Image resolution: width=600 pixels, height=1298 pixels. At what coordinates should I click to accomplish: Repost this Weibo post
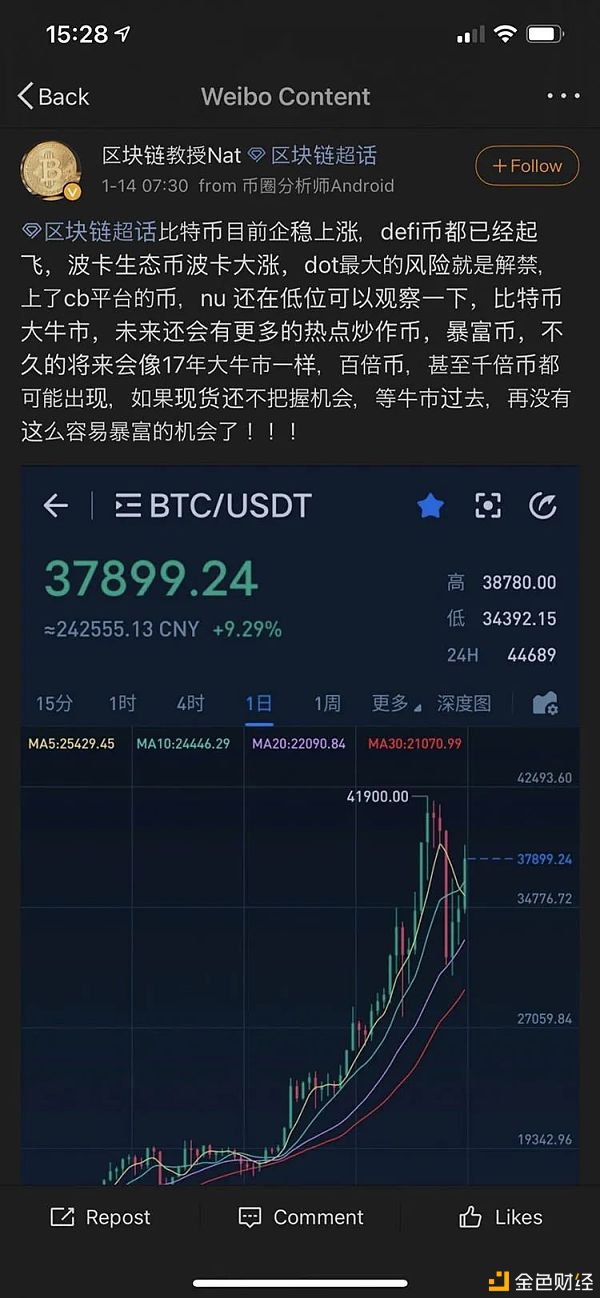[101, 1217]
